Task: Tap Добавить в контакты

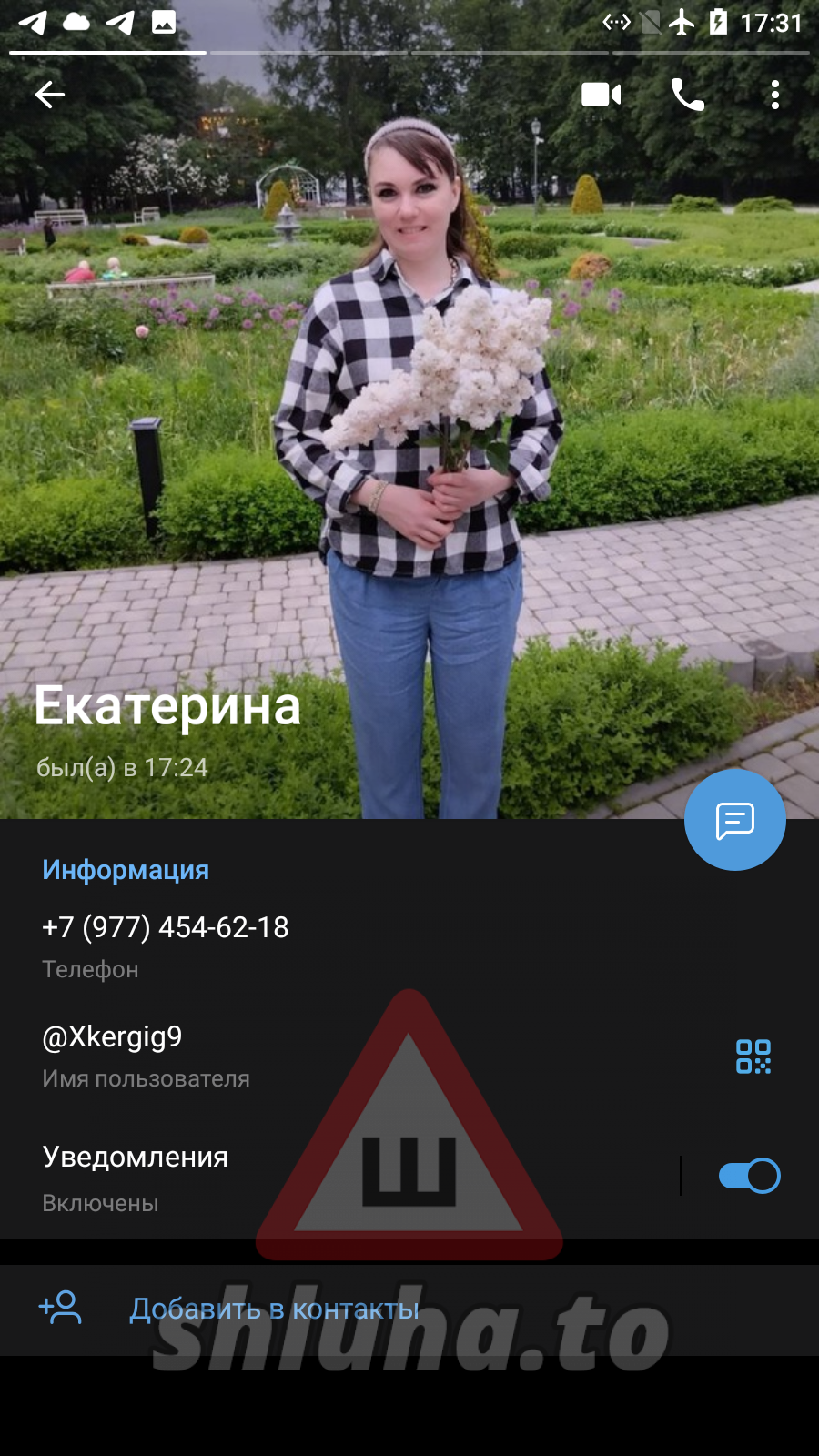Action: click(273, 1309)
